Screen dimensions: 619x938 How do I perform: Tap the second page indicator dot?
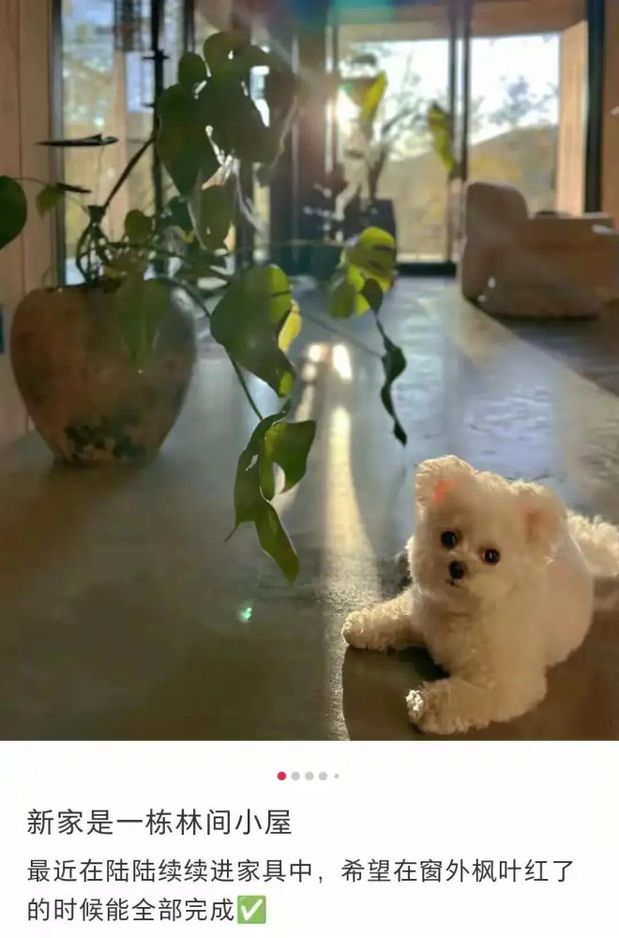tap(295, 776)
